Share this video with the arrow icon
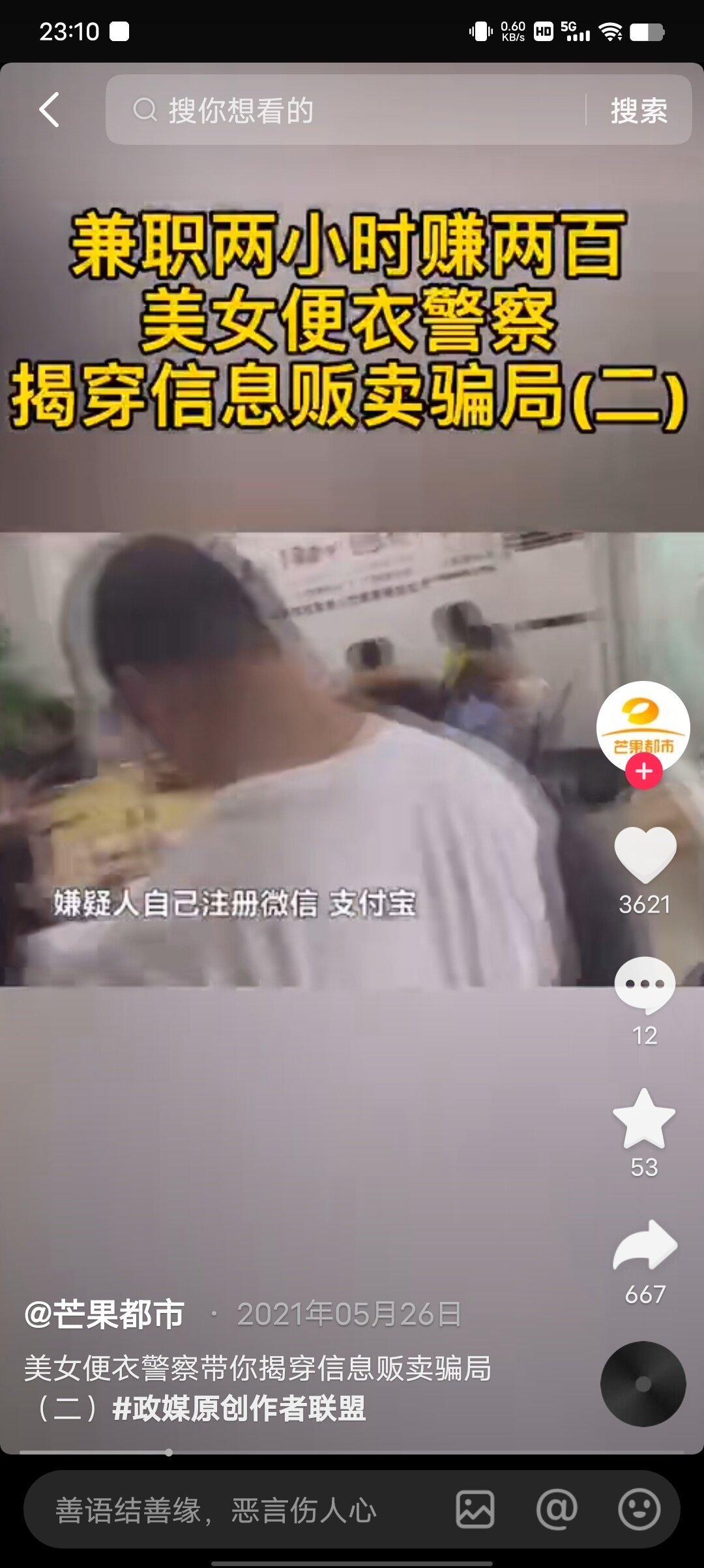The image size is (704, 1568). point(645,1244)
